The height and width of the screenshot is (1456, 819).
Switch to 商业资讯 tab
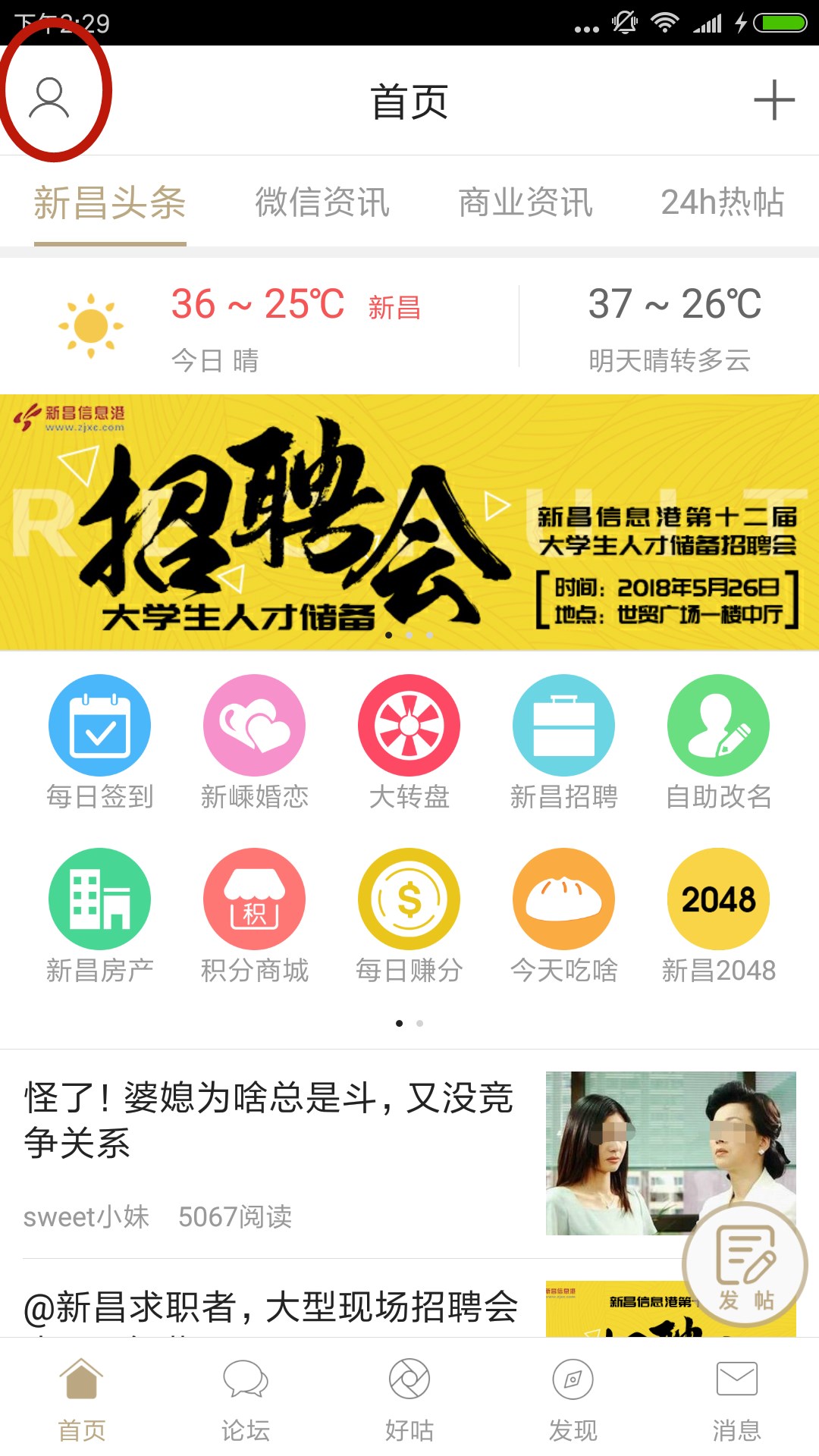(x=526, y=202)
